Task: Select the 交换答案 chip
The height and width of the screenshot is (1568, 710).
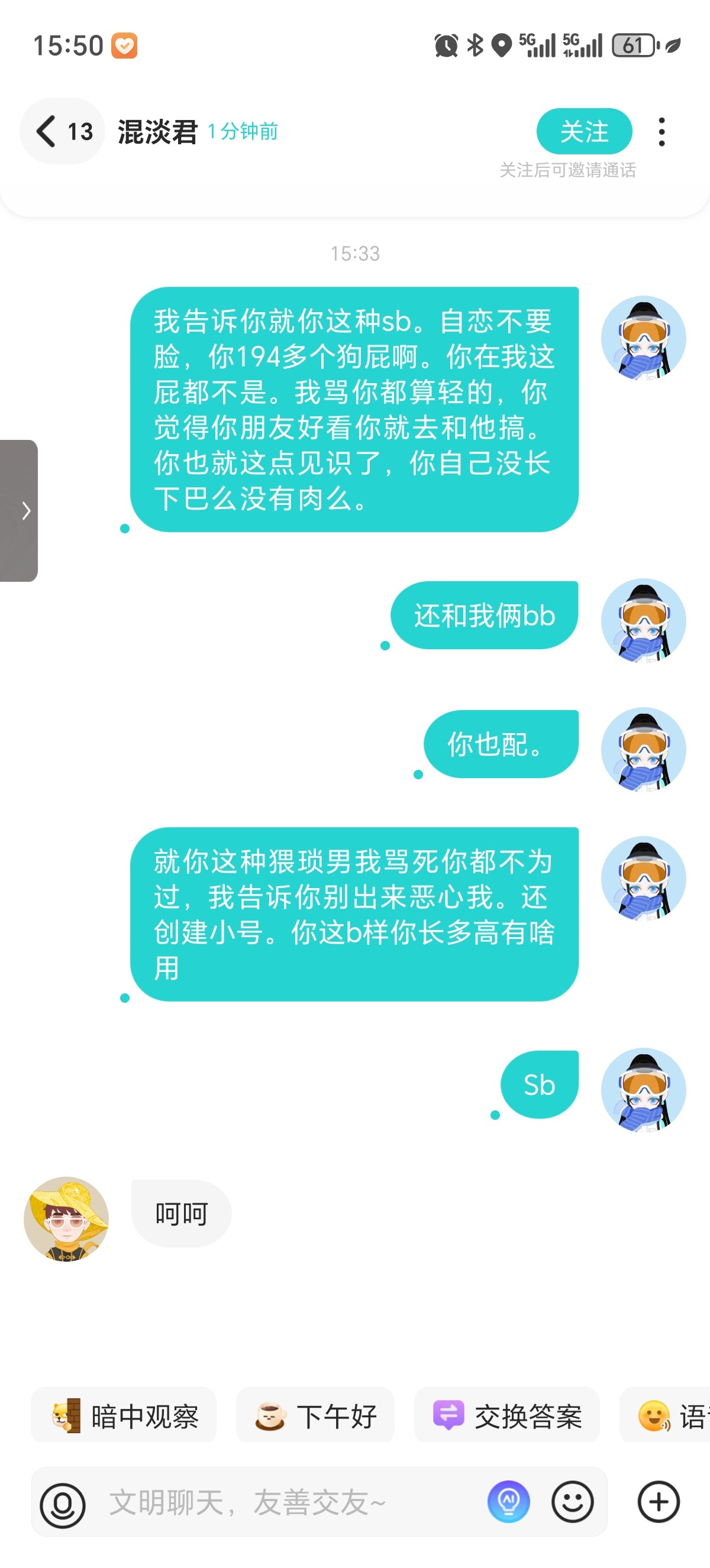Action: (507, 1416)
